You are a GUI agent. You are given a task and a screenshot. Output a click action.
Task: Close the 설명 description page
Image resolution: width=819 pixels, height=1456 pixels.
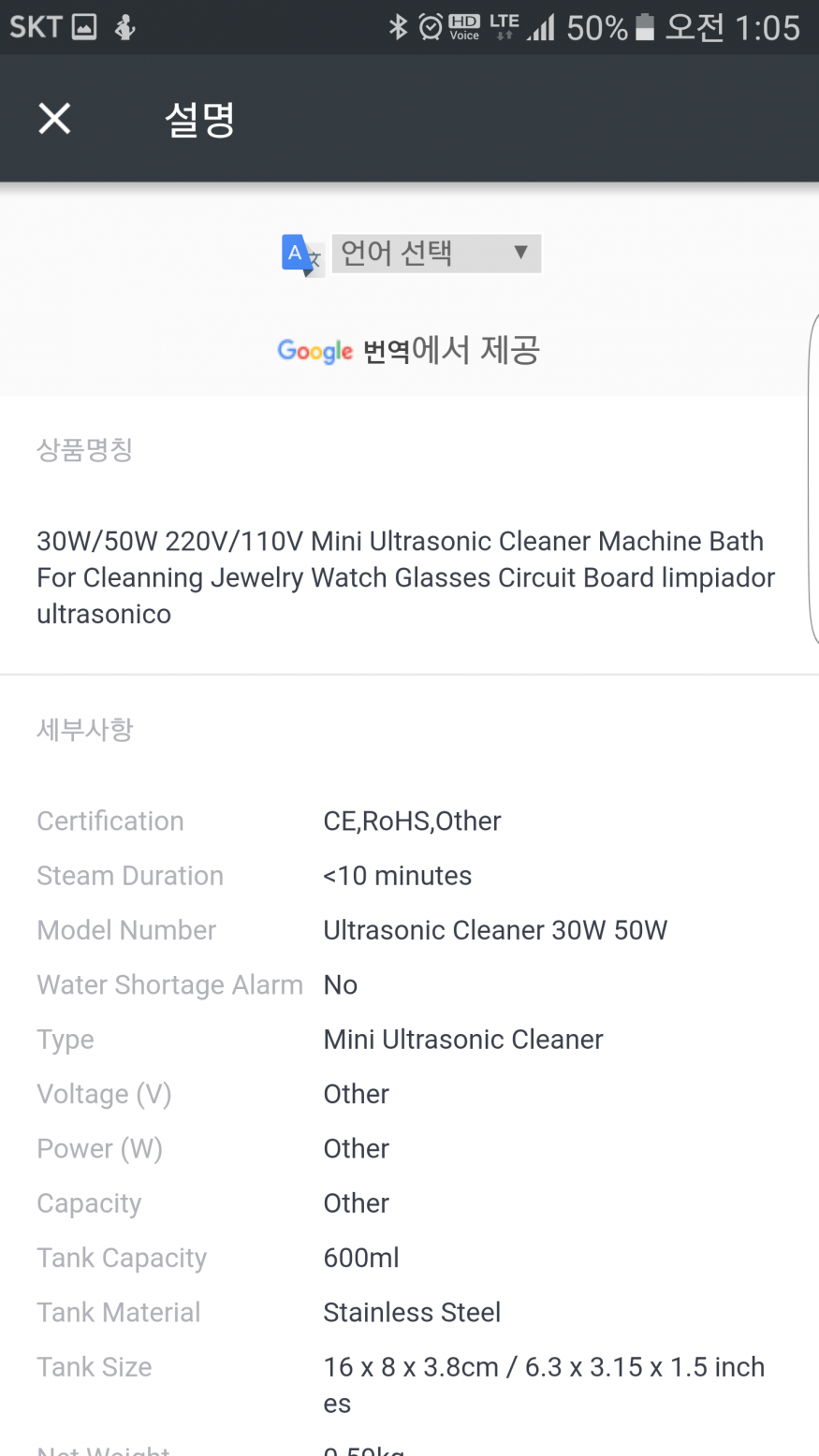tap(54, 119)
